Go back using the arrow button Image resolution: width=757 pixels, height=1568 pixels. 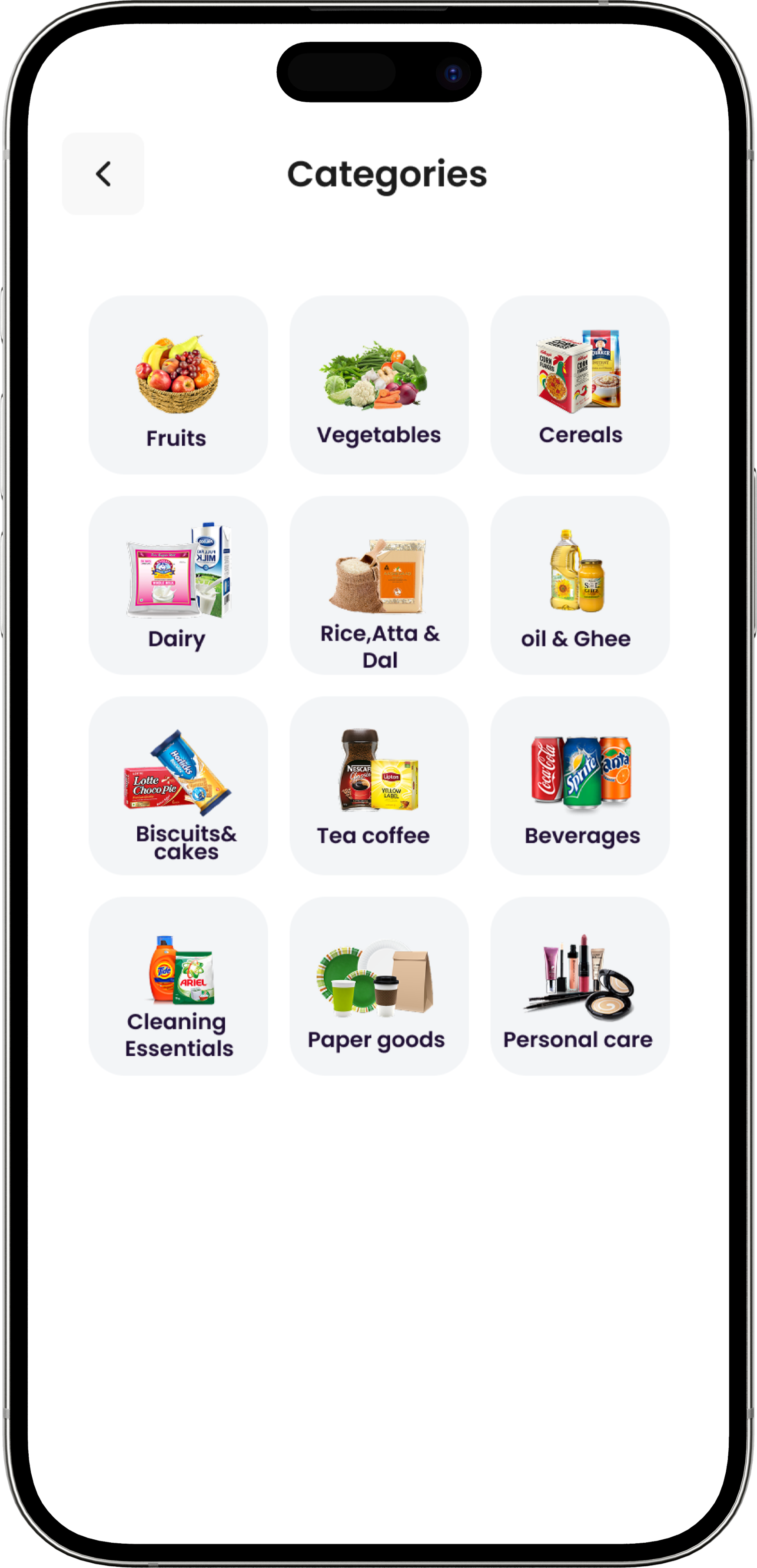coord(103,173)
